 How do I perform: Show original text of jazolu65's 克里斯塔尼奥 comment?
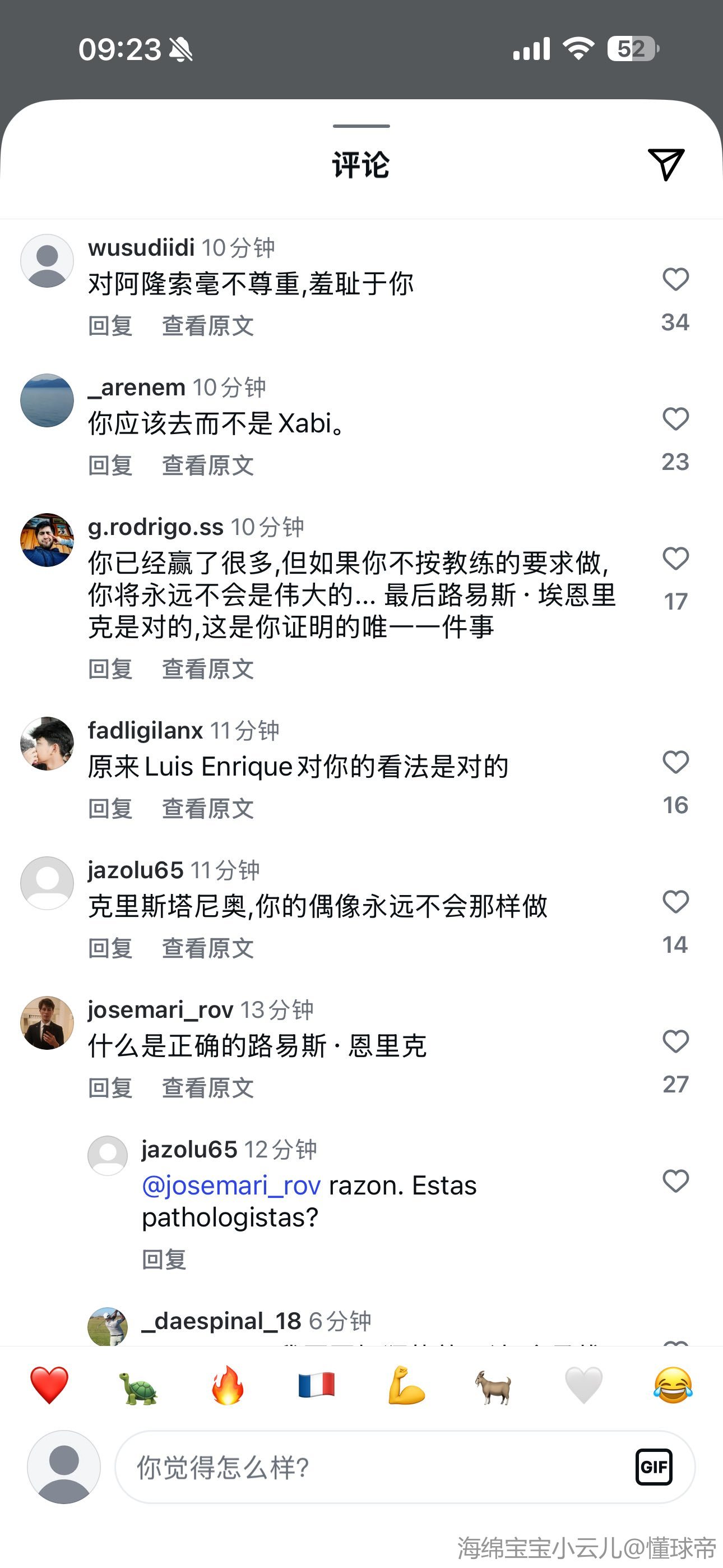[207, 948]
